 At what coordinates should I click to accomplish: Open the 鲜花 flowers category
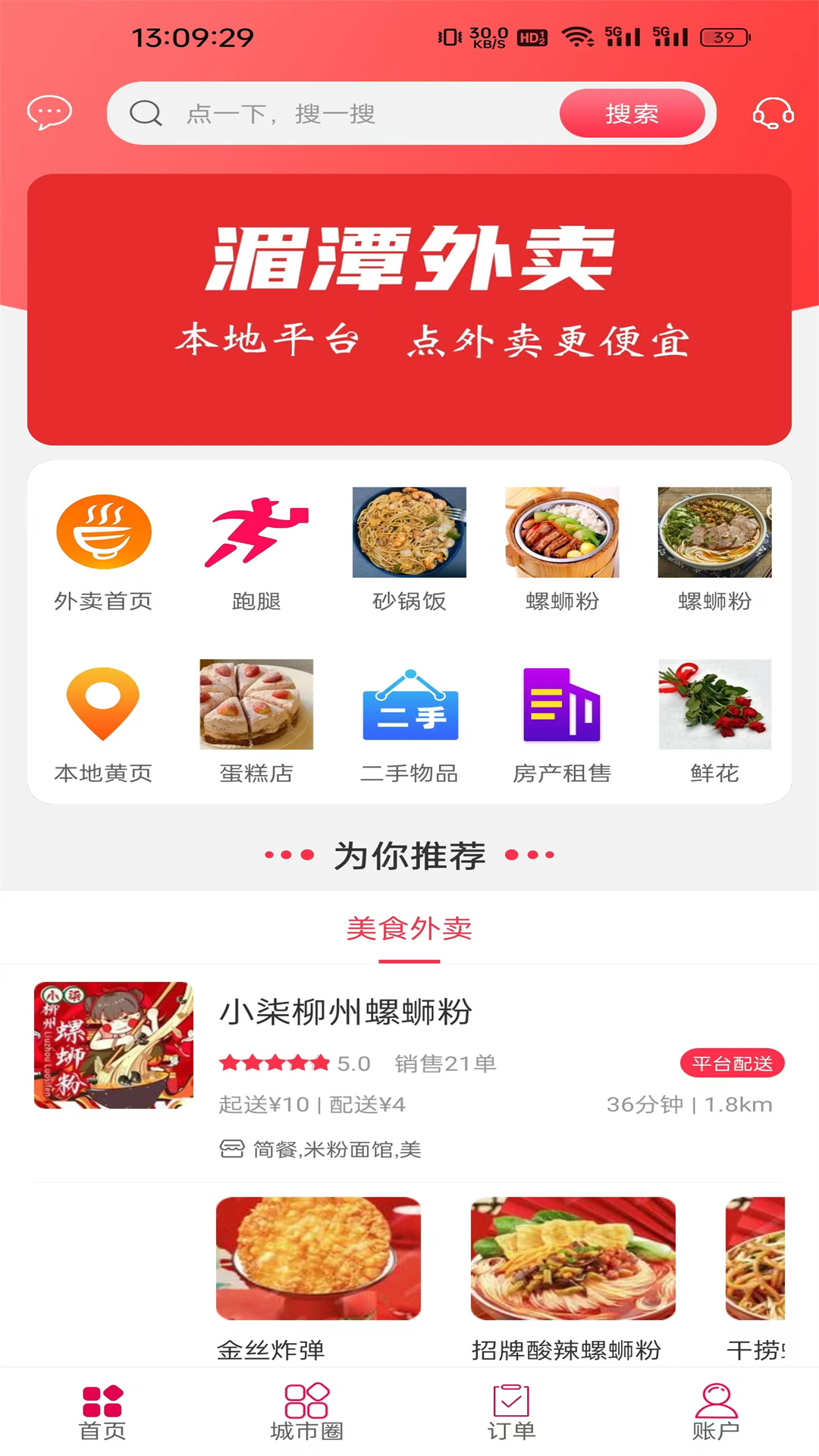tap(714, 704)
